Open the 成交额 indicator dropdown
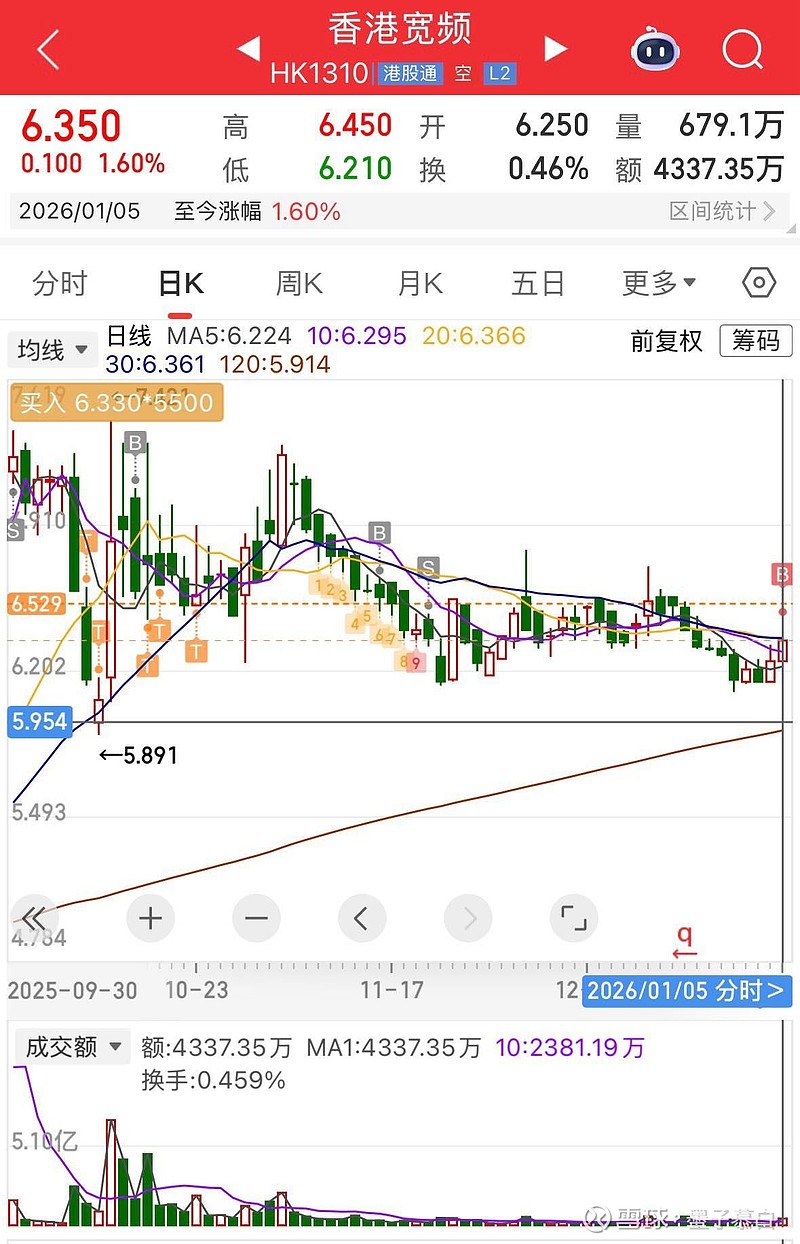Image resolution: width=800 pixels, height=1244 pixels. coord(72,1047)
